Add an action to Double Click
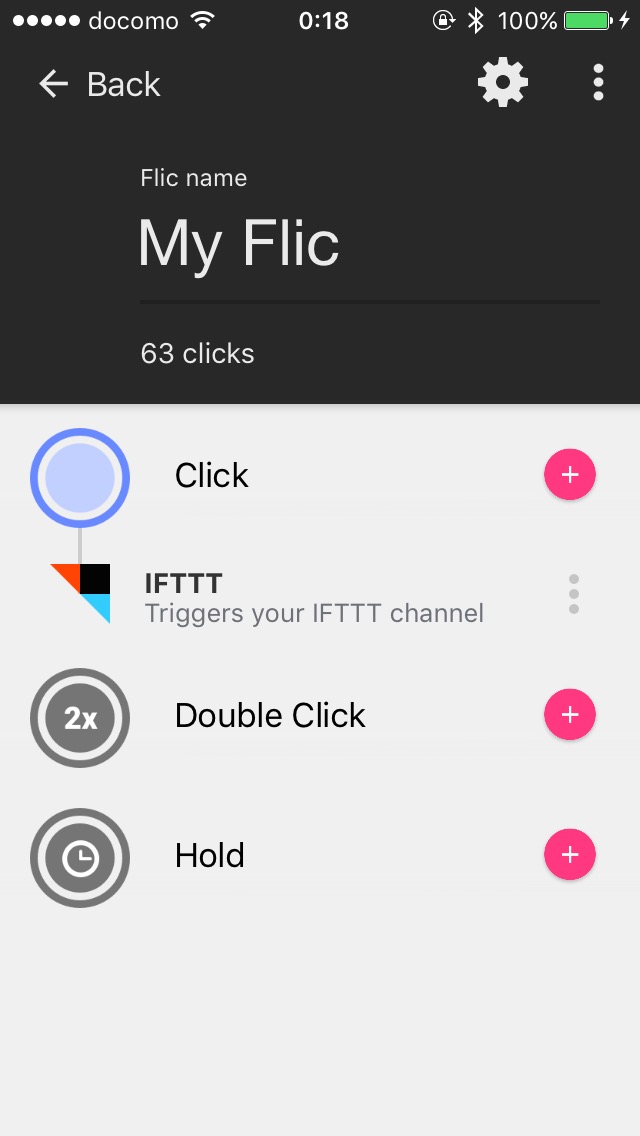The height and width of the screenshot is (1136, 640). [570, 714]
